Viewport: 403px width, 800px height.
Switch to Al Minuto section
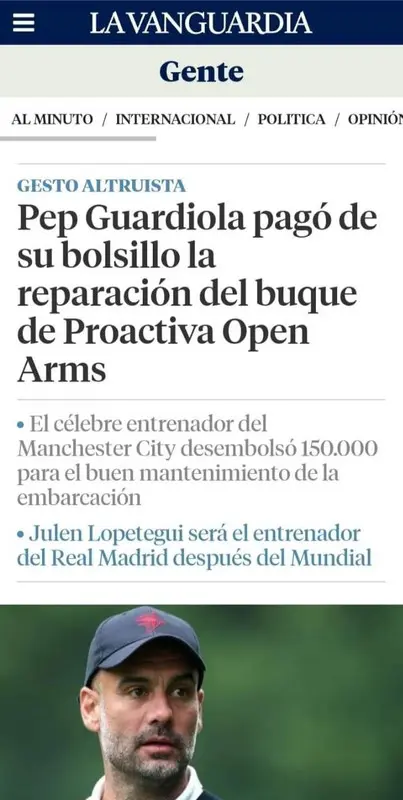point(52,119)
